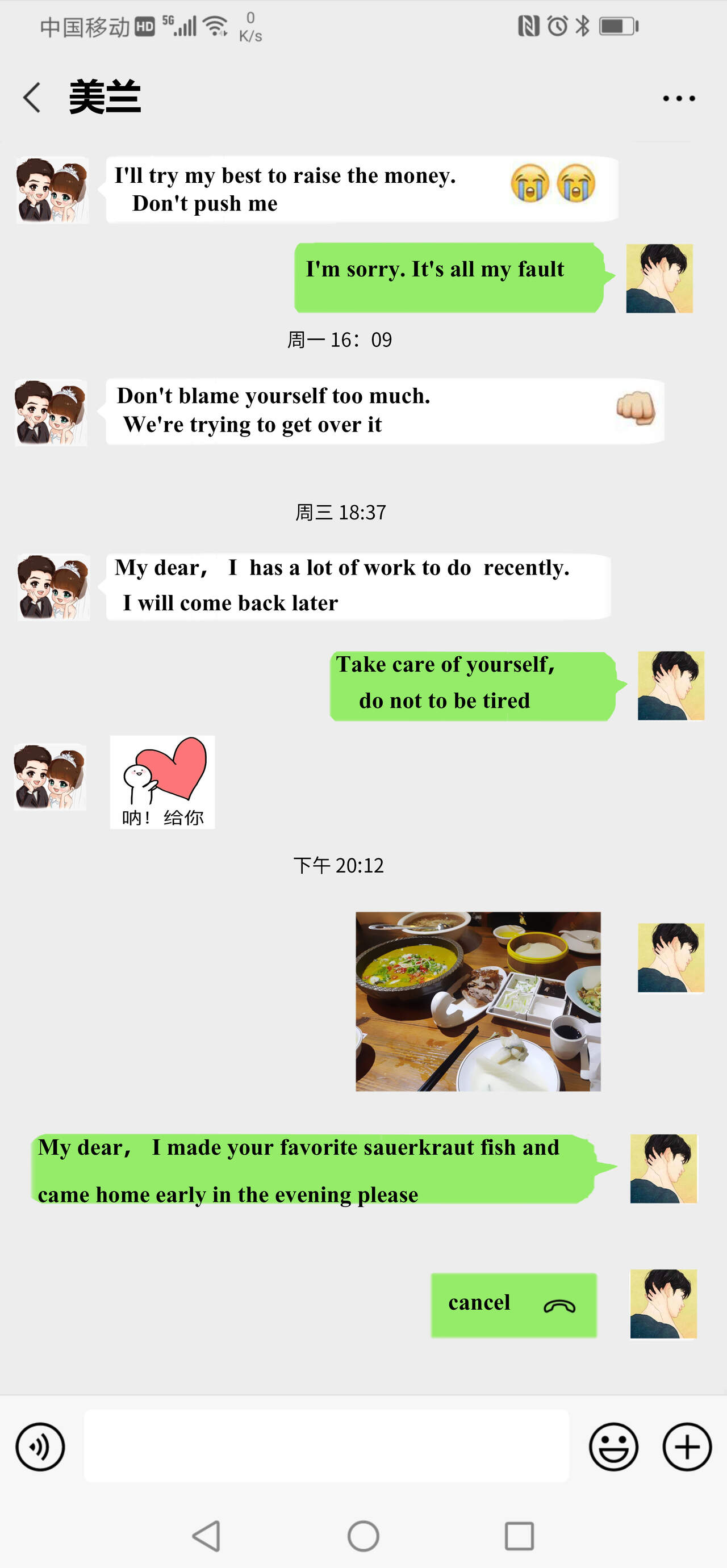Focus the message text field
The image size is (727, 1568).
coord(327,1447)
